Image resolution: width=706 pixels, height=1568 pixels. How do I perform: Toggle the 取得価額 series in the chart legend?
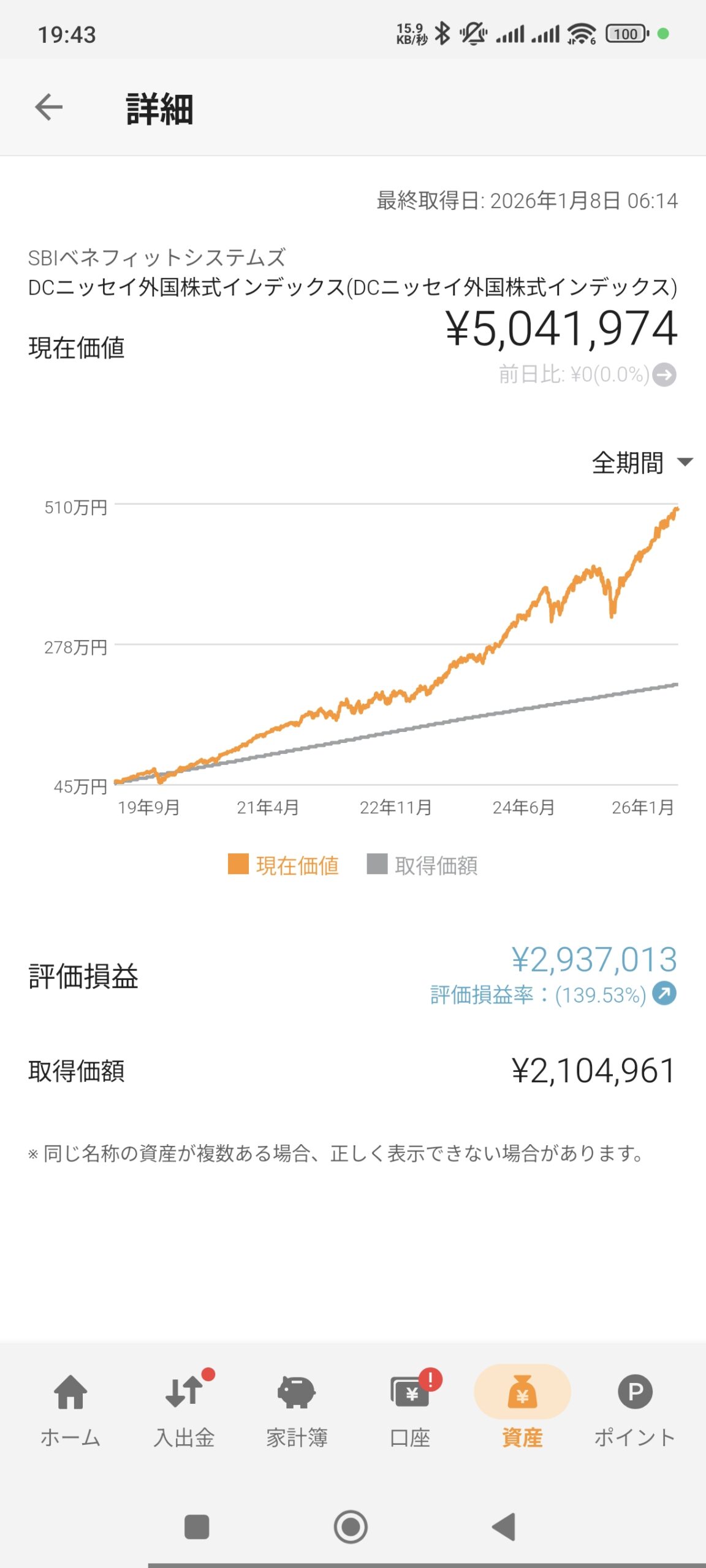[x=422, y=865]
